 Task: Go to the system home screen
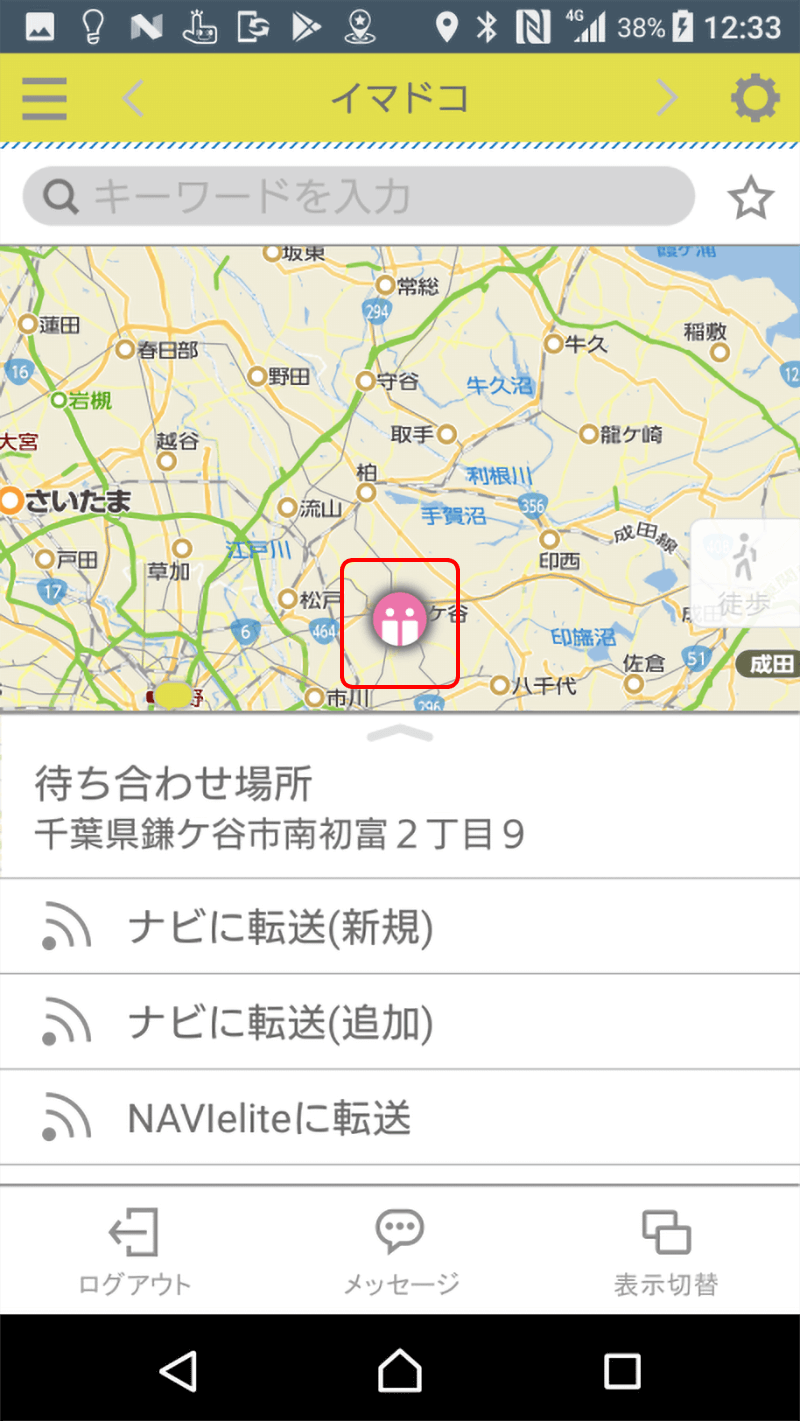[x=400, y=1369]
